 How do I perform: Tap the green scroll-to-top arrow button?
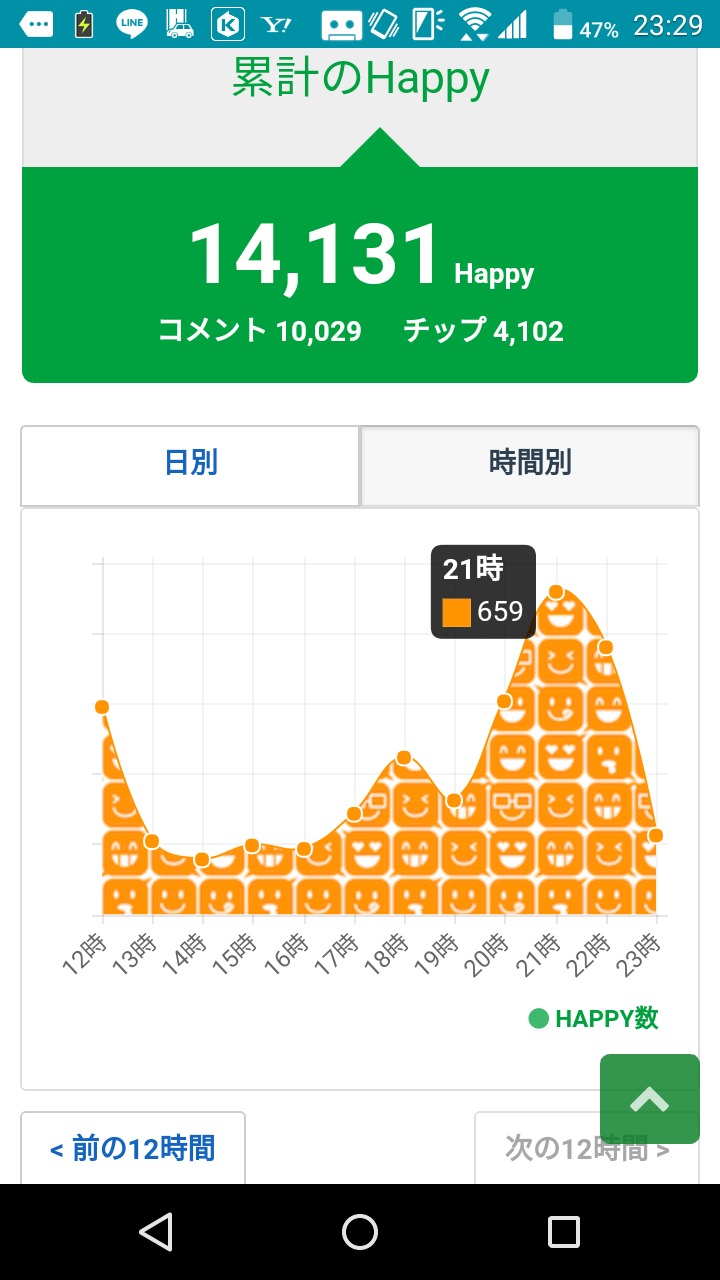pos(650,1099)
